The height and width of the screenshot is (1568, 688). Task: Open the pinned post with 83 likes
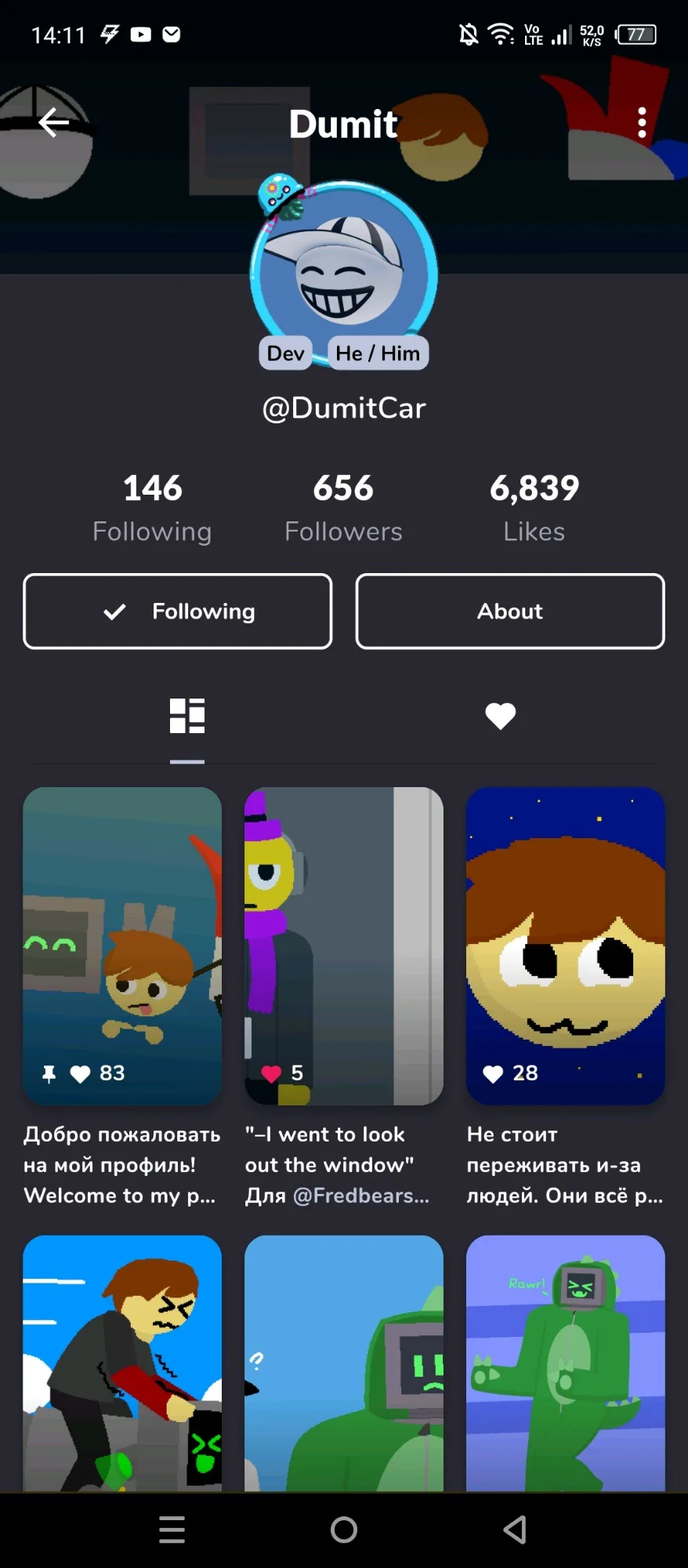[x=122, y=946]
